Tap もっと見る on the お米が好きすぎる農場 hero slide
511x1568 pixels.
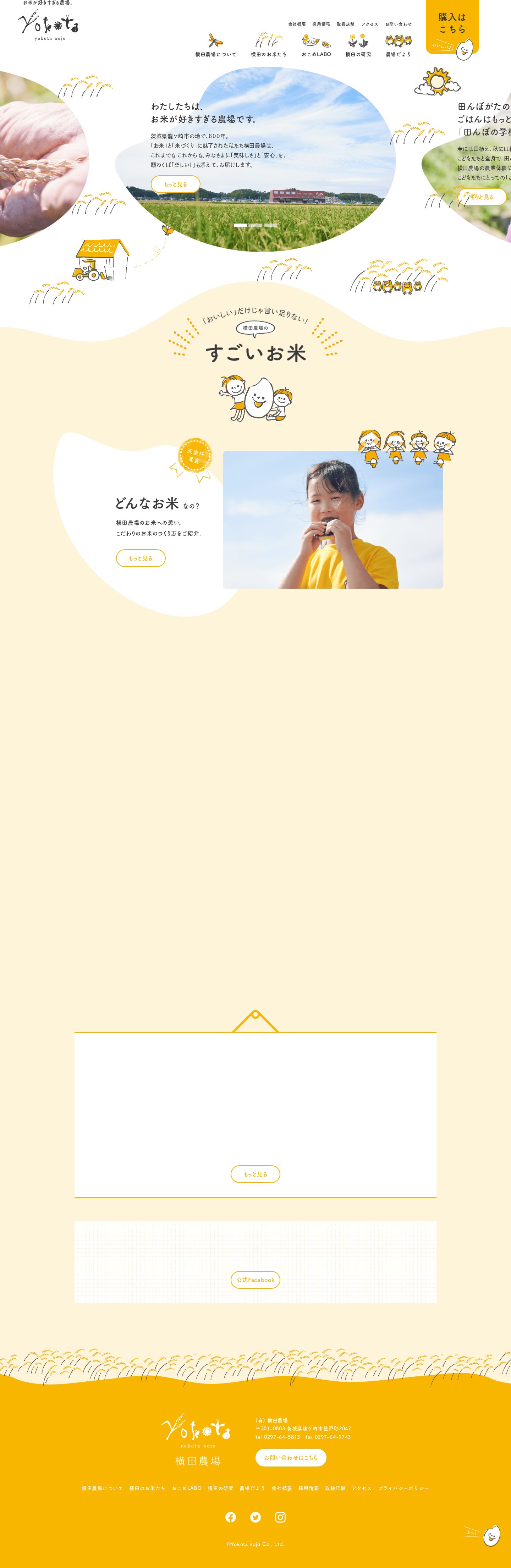175,184
